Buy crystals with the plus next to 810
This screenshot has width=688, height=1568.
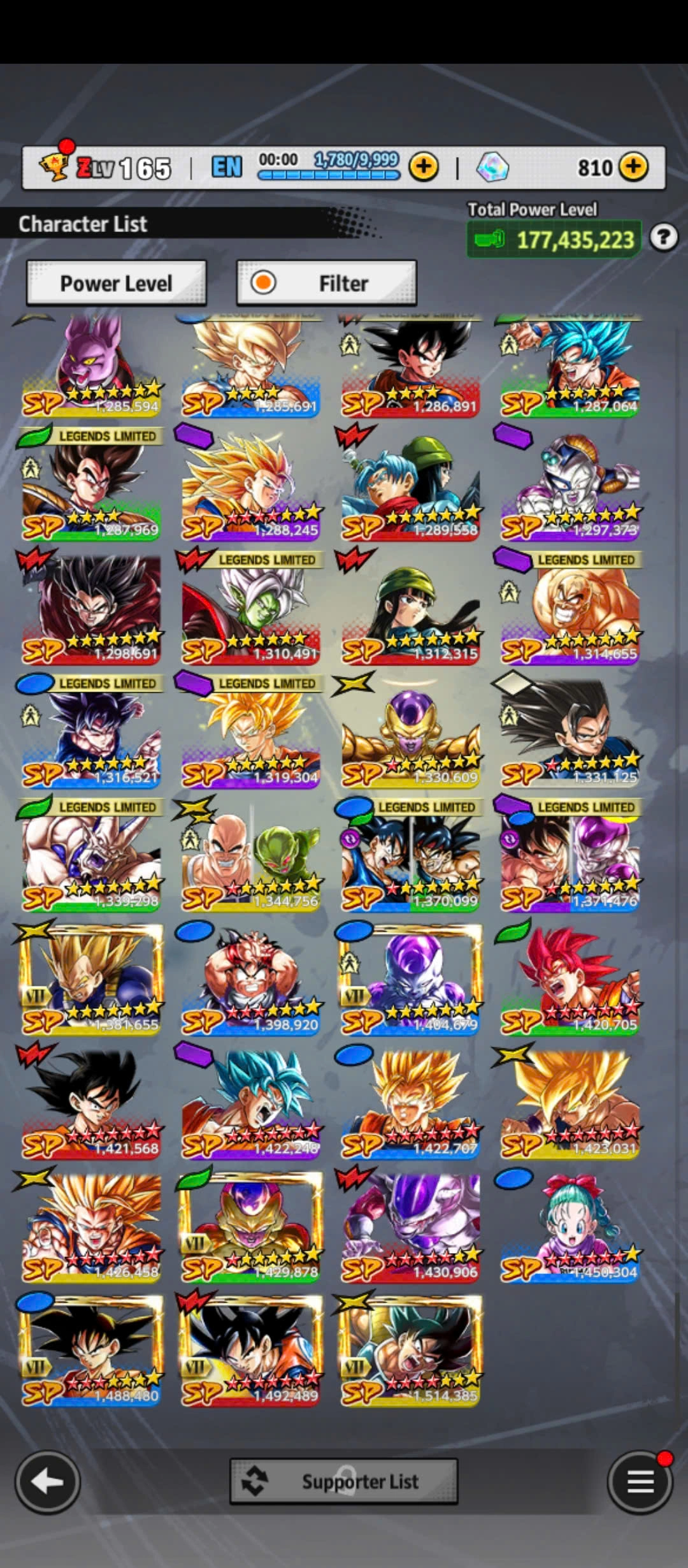point(633,168)
